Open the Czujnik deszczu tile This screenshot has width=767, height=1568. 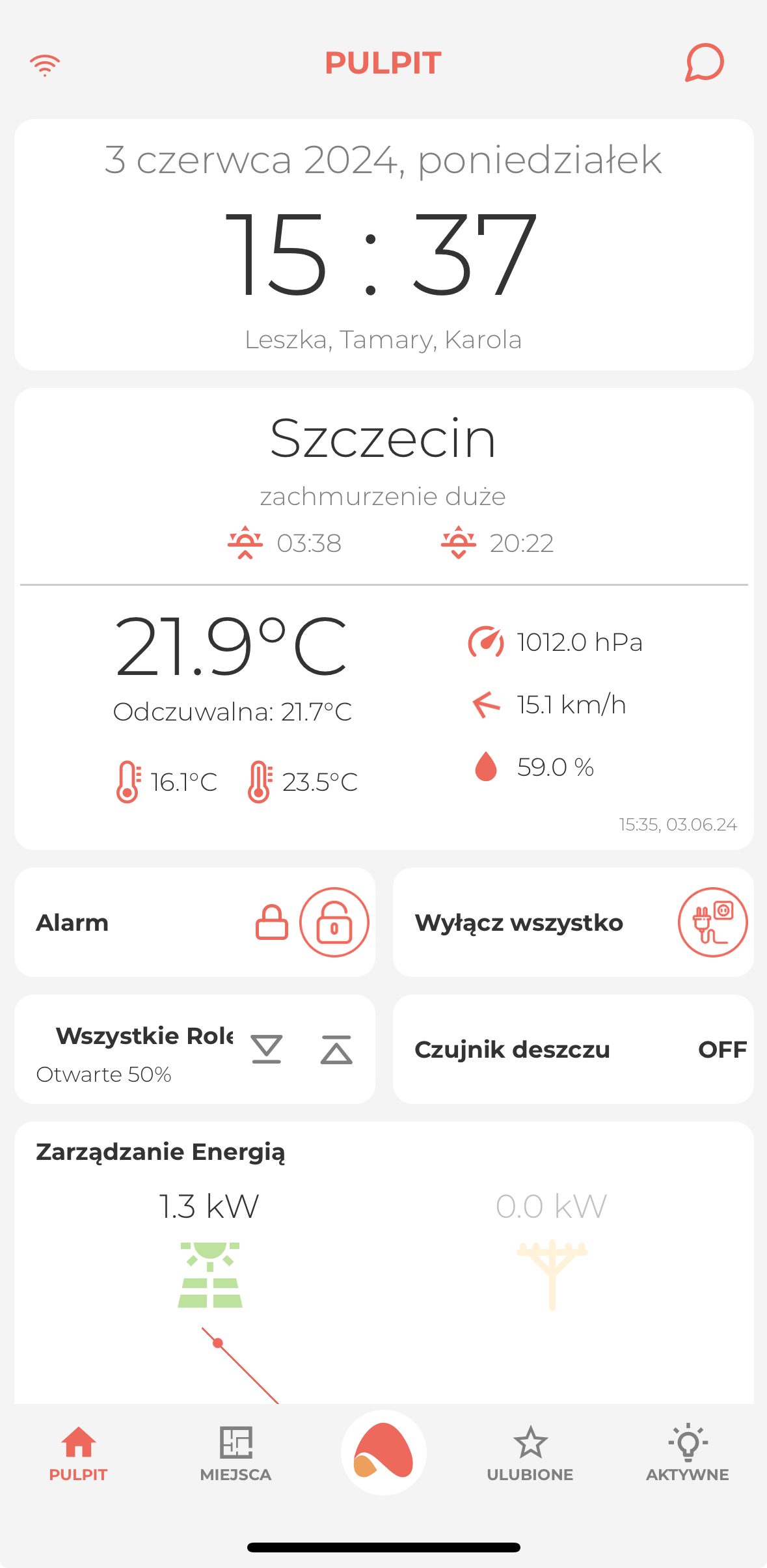click(x=573, y=1049)
